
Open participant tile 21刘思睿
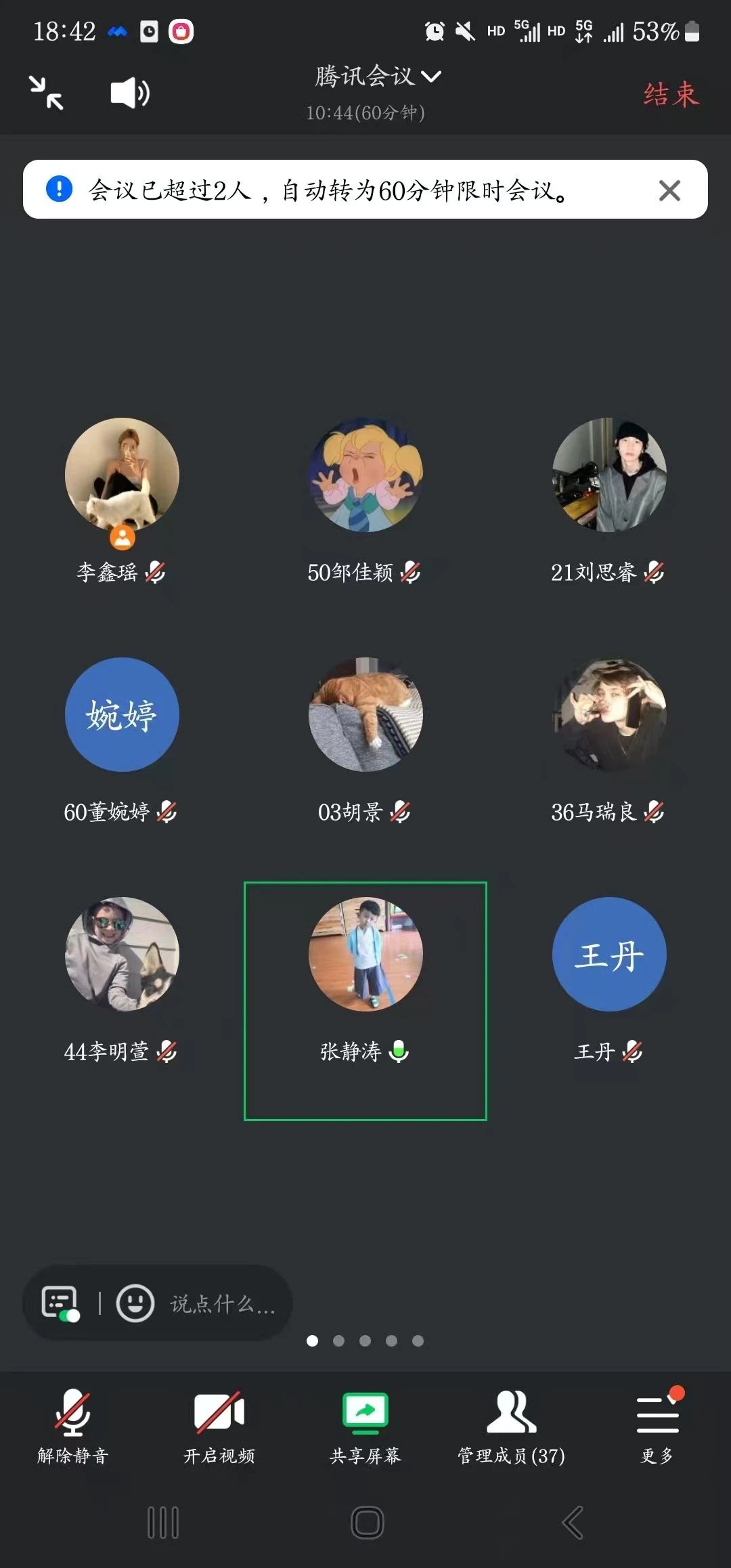[x=609, y=475]
